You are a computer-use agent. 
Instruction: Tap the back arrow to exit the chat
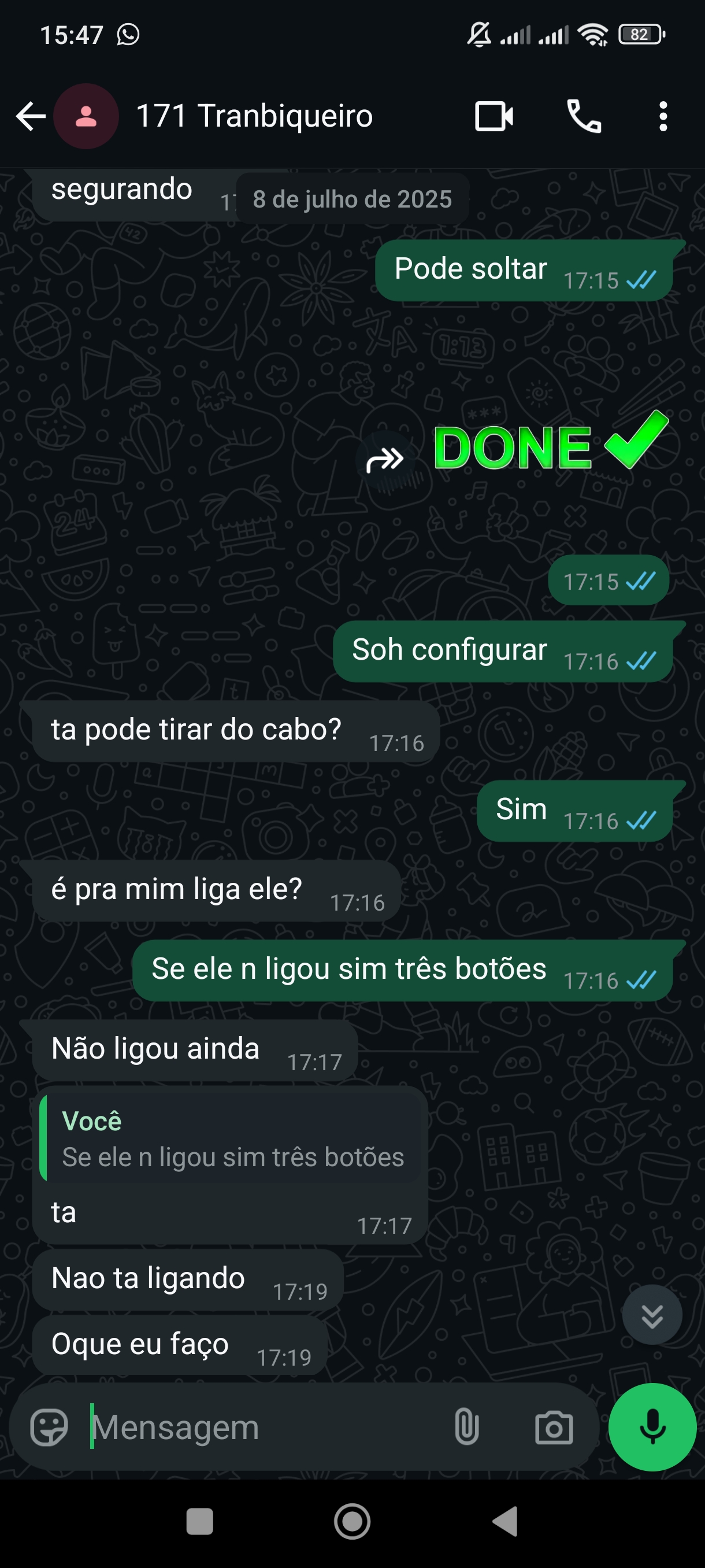[29, 116]
